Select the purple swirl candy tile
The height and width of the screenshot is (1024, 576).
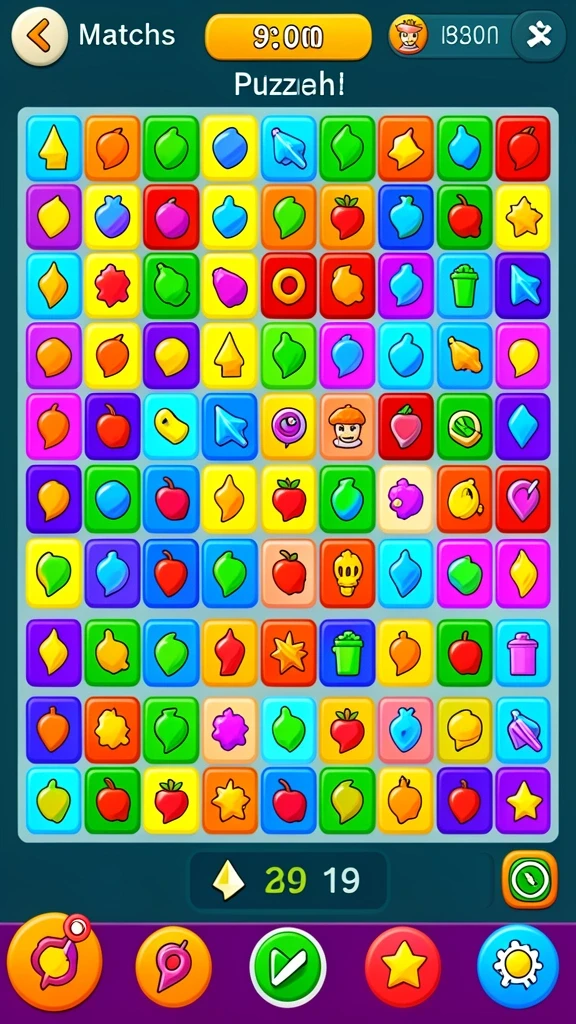(x=289, y=426)
